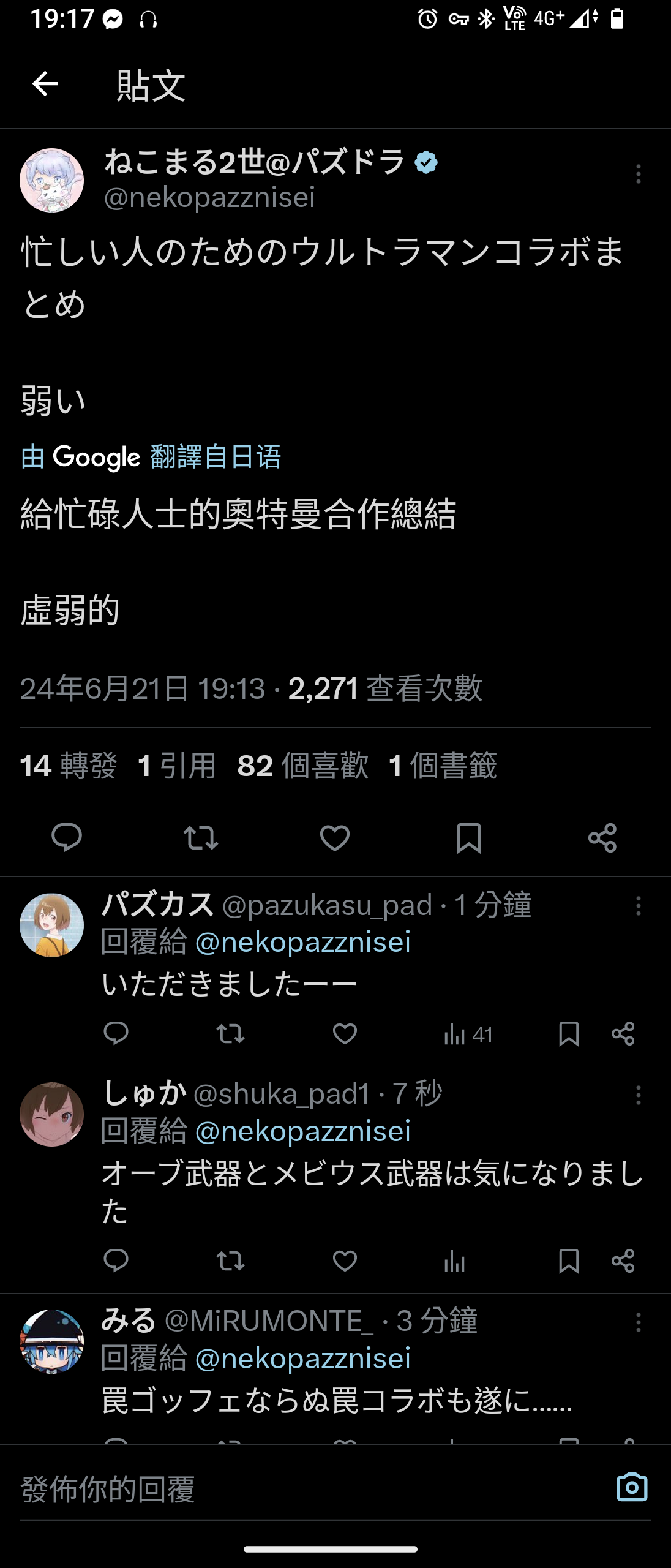Open overflow menu on main post

[x=638, y=174]
